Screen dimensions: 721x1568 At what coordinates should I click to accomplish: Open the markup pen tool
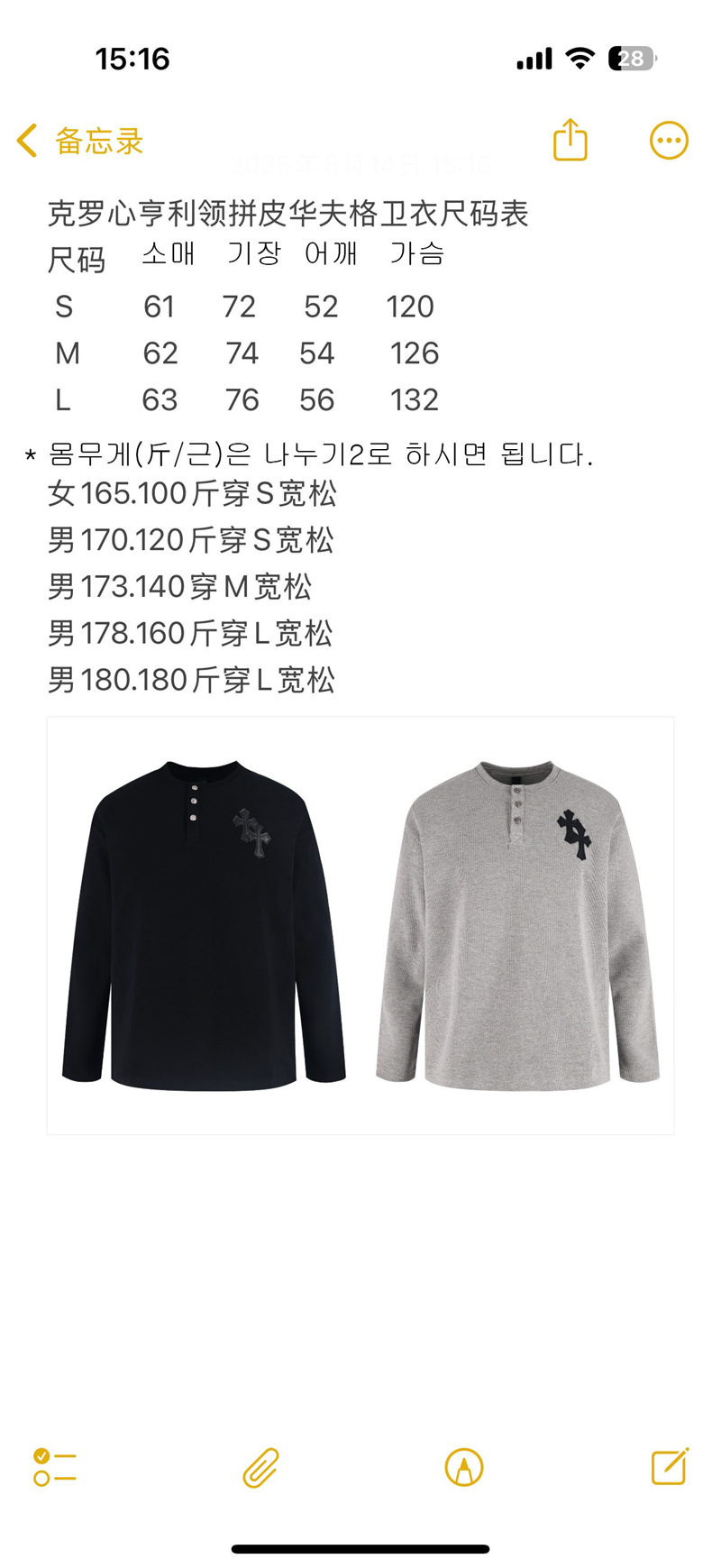(464, 1467)
